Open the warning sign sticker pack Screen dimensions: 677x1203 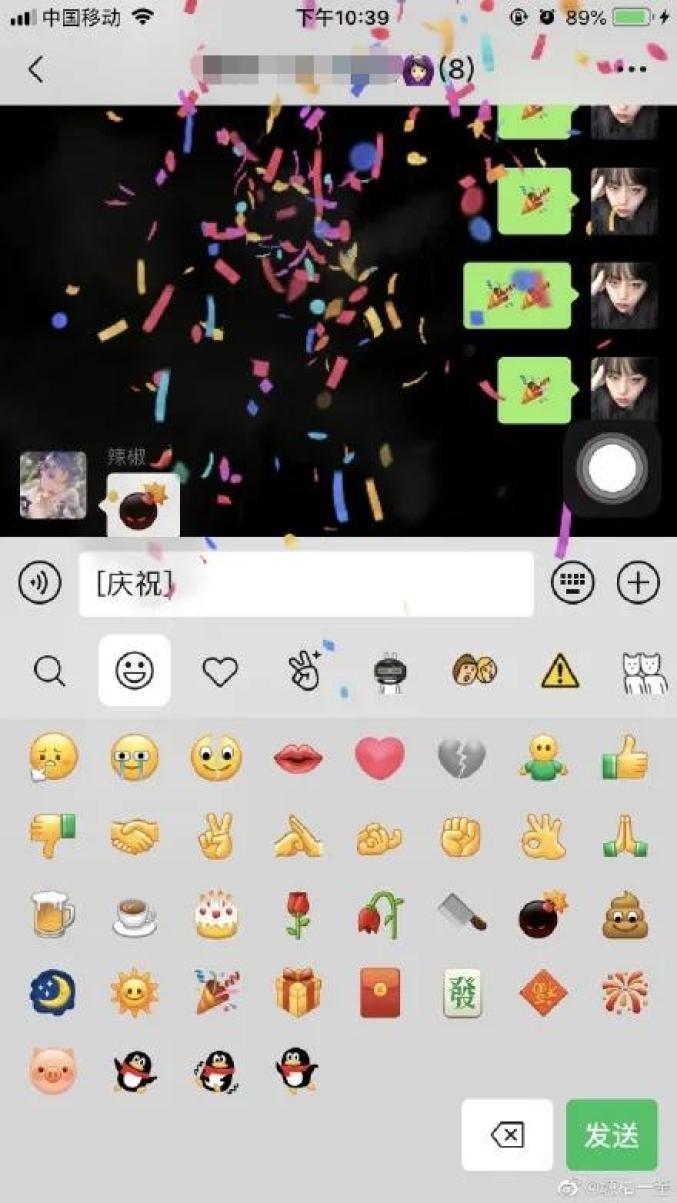(x=560, y=671)
